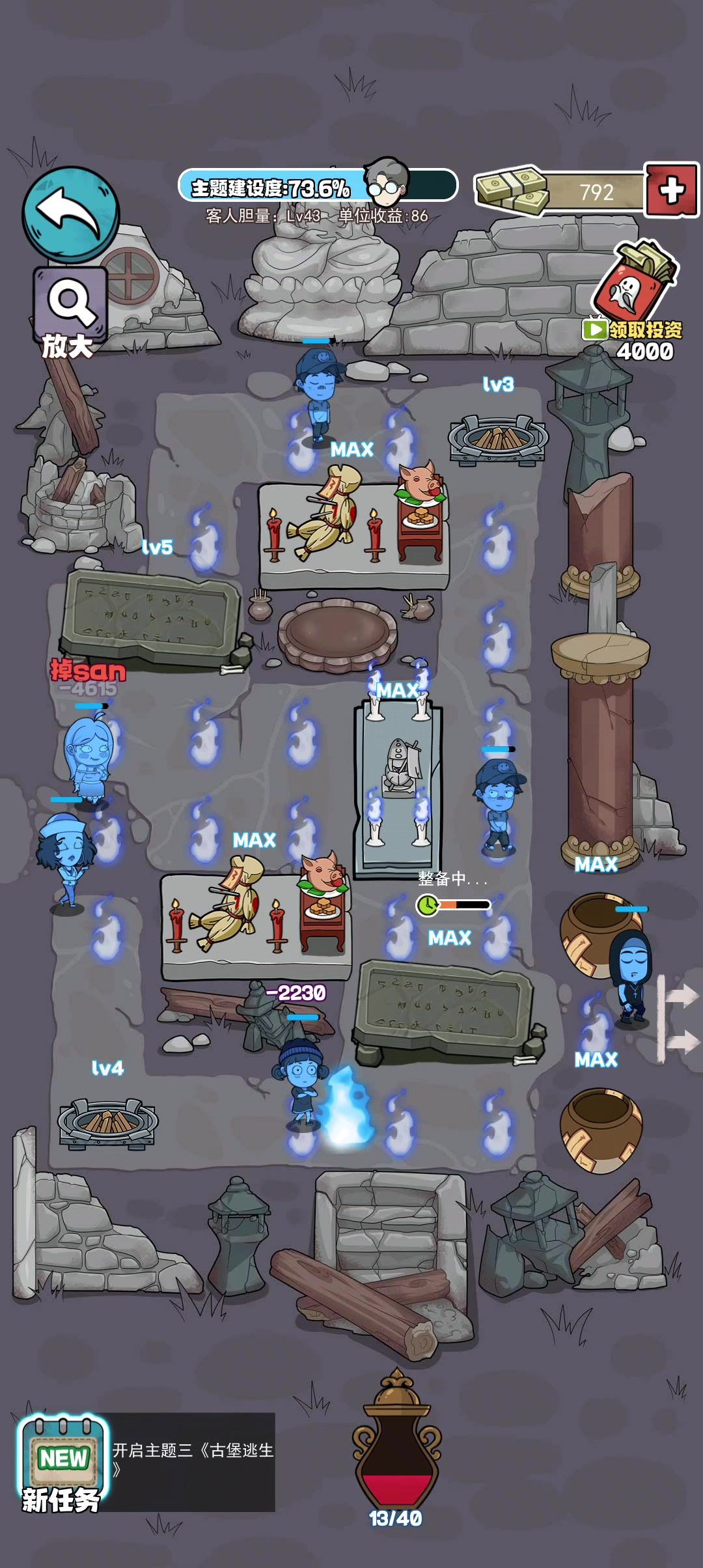Open the 新任务 NEW task banner

click(64, 1462)
